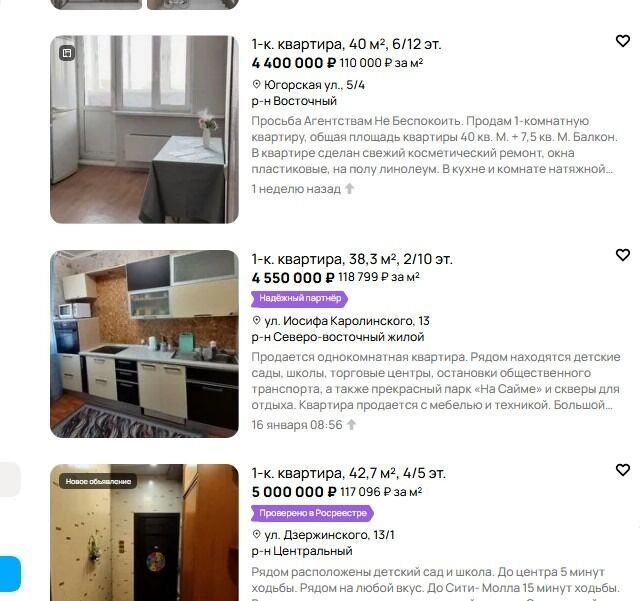Screen dimensions: 640x601
Task: Tap the Надёжный партнёр badge
Action: pos(299,298)
